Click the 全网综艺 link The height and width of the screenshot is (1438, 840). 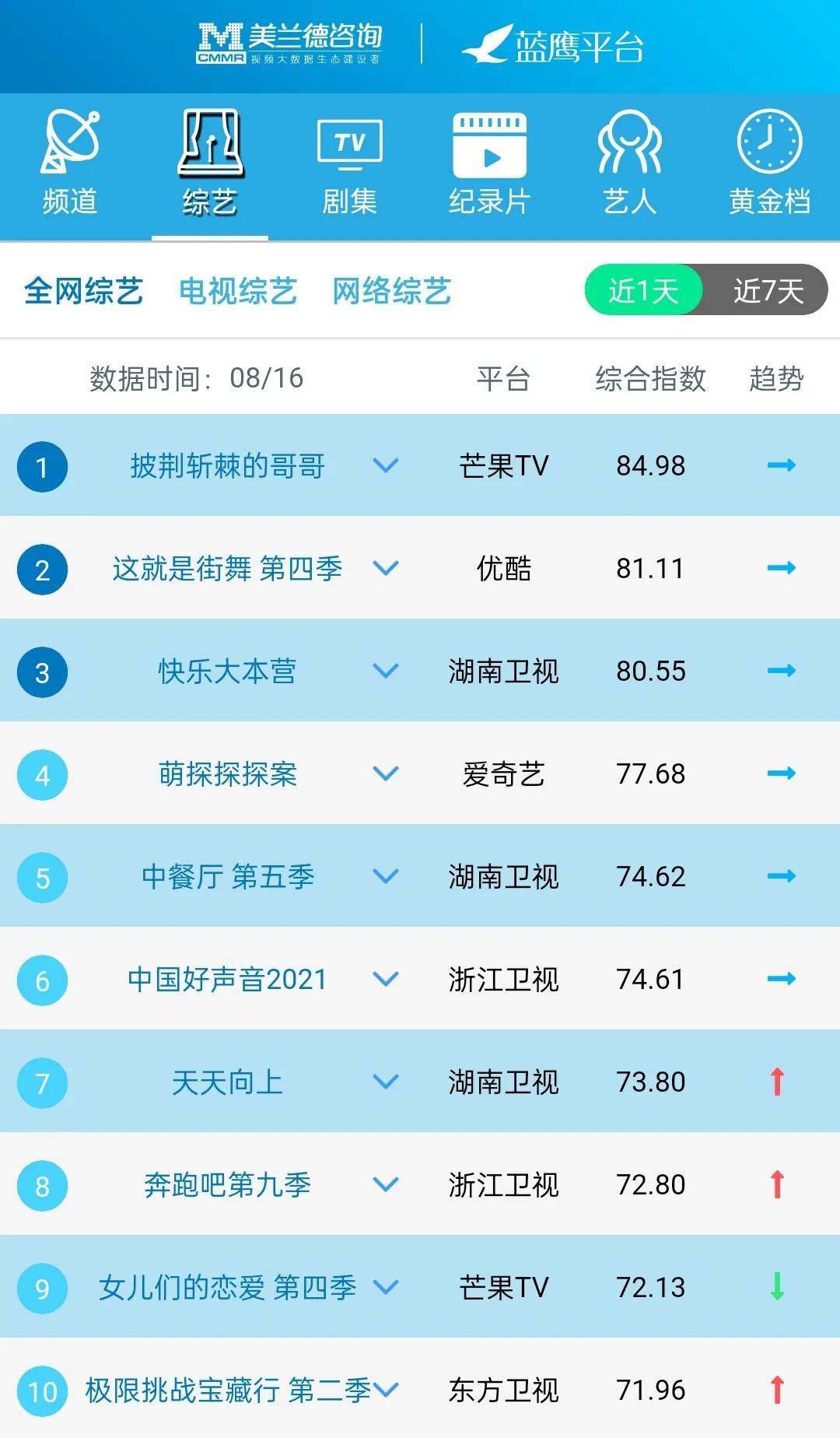pyautogui.click(x=86, y=289)
